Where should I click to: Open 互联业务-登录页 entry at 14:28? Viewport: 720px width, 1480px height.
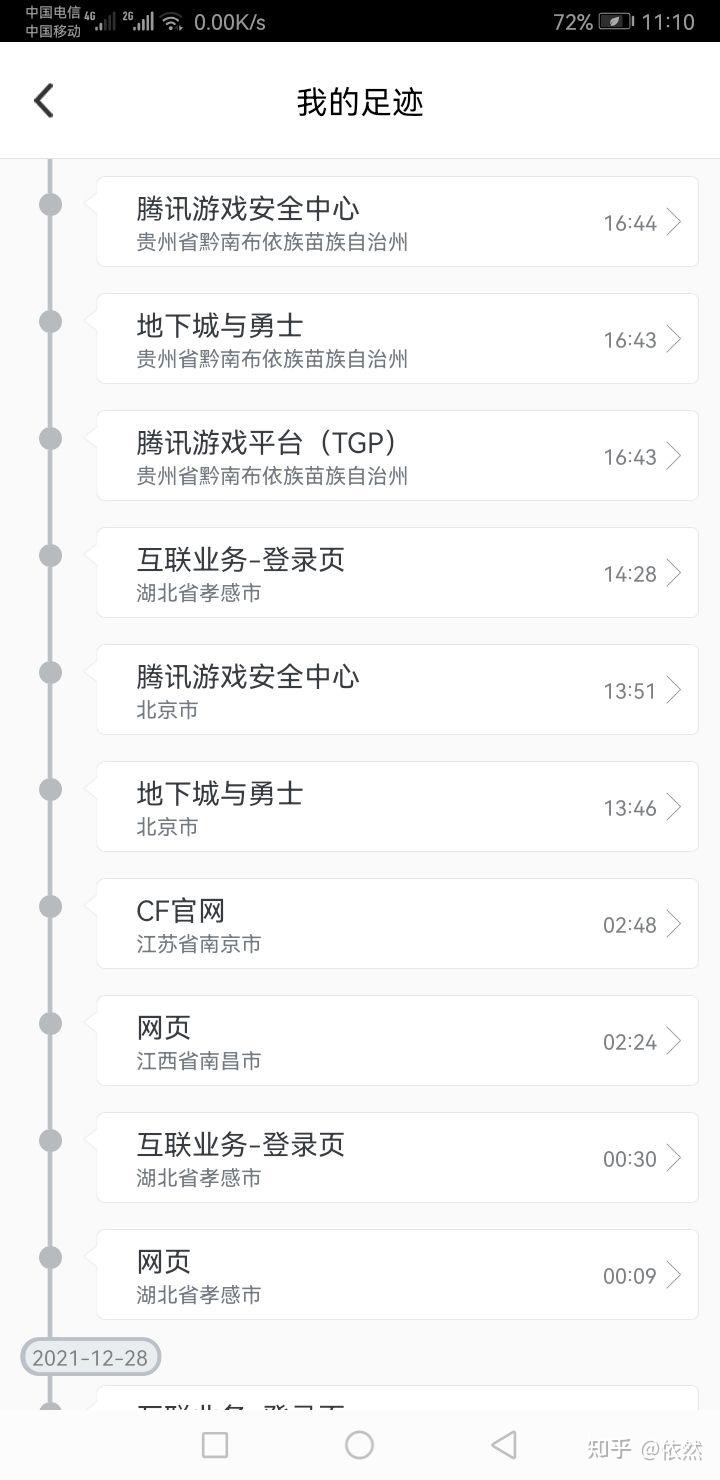397,573
